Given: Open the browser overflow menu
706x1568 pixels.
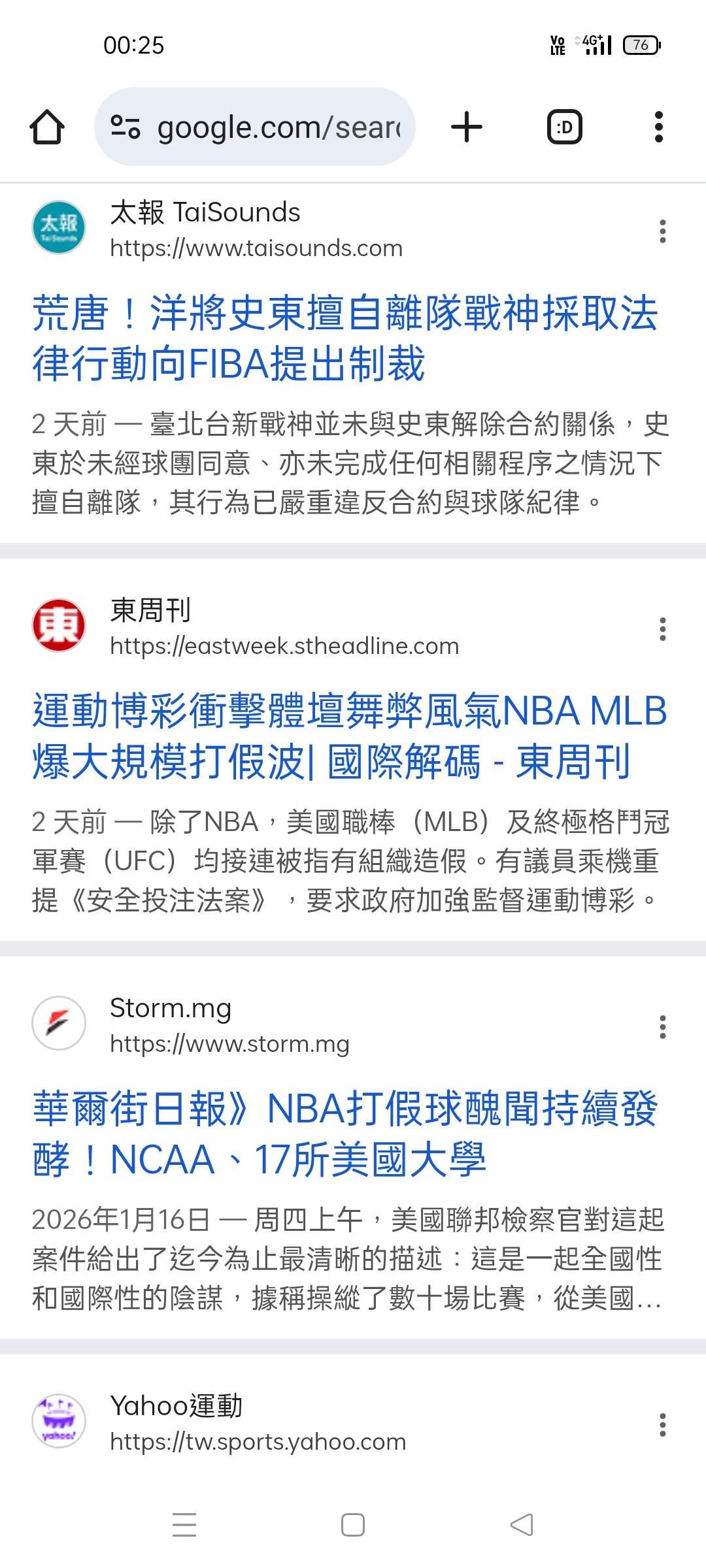Looking at the screenshot, I should (658, 127).
